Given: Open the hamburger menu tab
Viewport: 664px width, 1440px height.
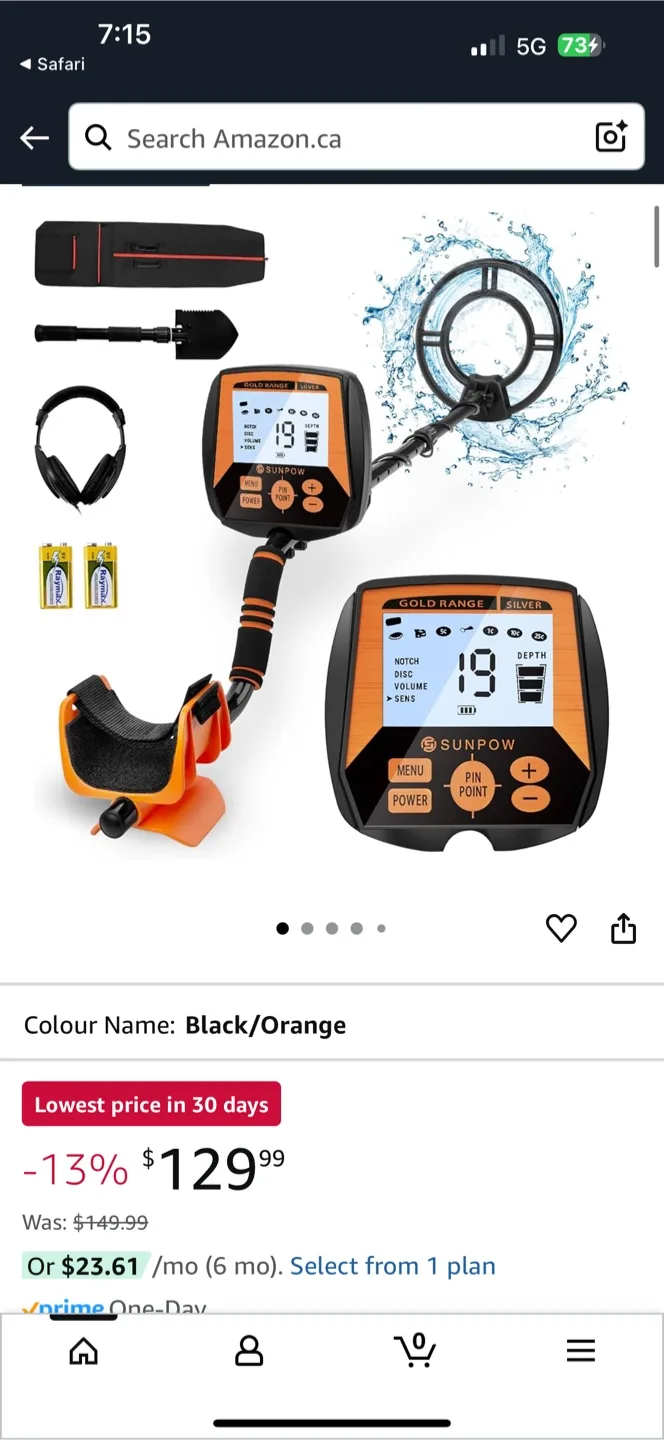Looking at the screenshot, I should pos(580,1351).
